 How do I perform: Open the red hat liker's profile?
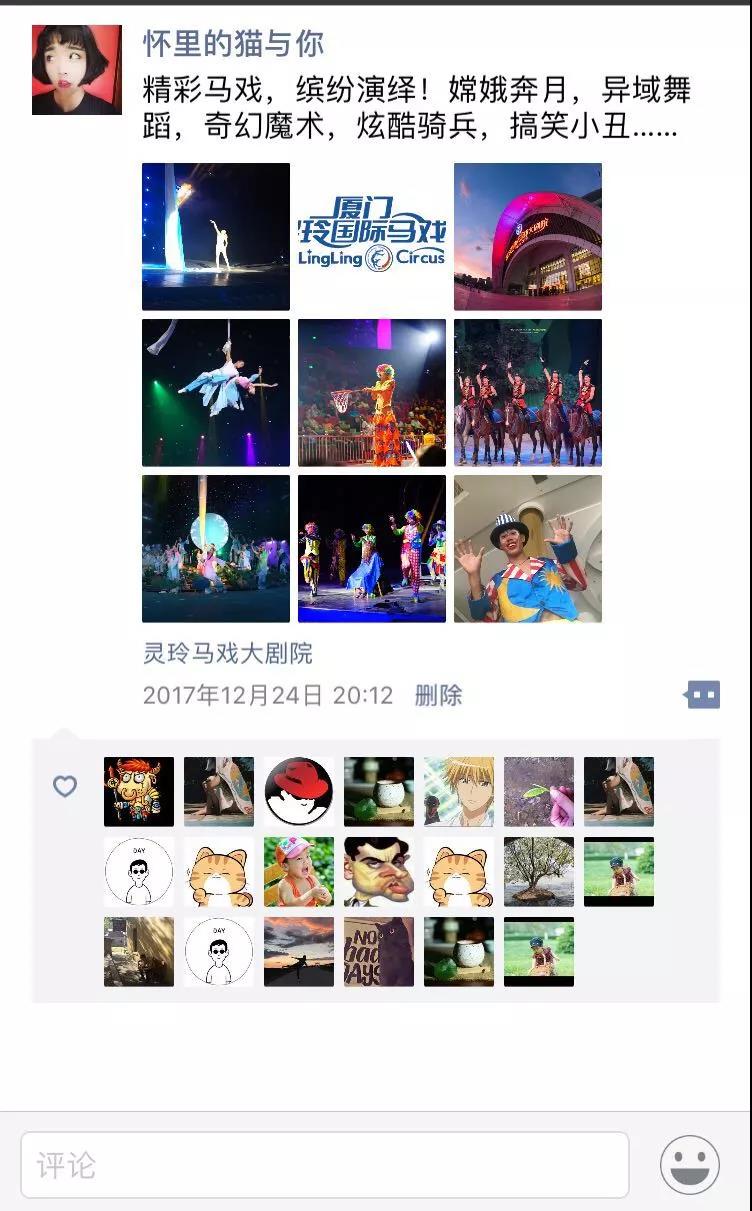click(299, 792)
